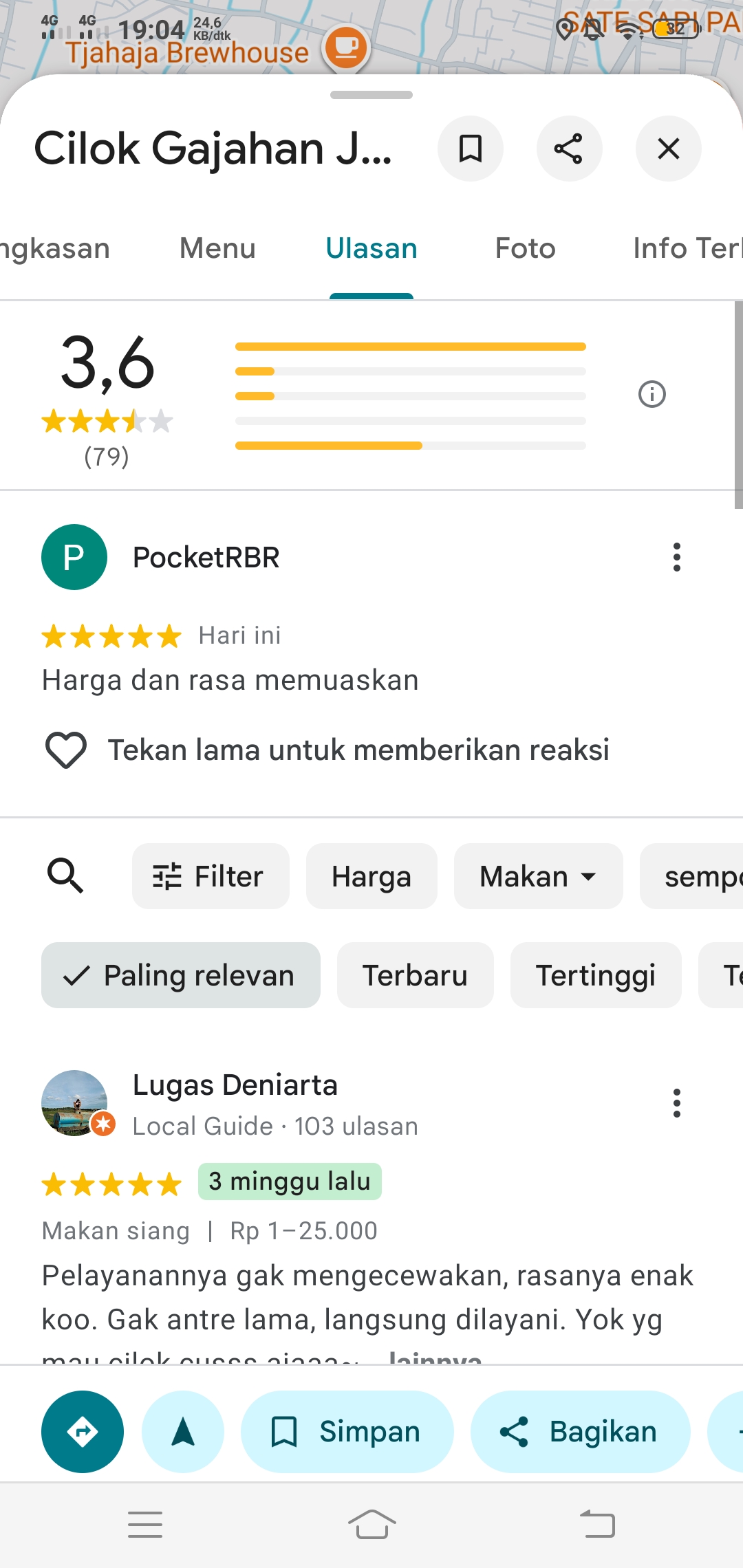Sort reviews by Terbaru
The height and width of the screenshot is (1568, 743).
click(x=416, y=975)
